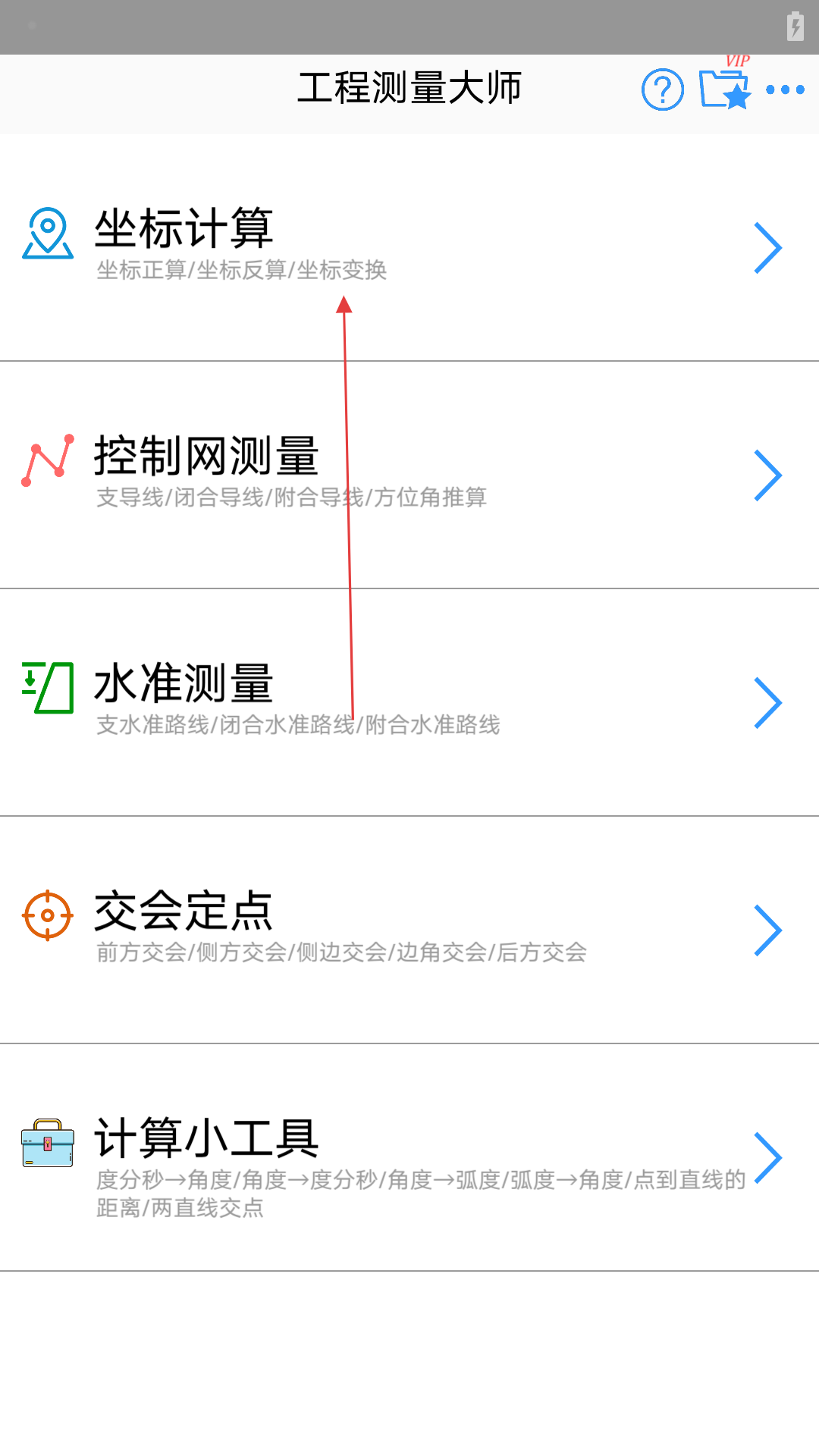
Task: Go to 水准测量 leveling survey
Action: (409, 702)
